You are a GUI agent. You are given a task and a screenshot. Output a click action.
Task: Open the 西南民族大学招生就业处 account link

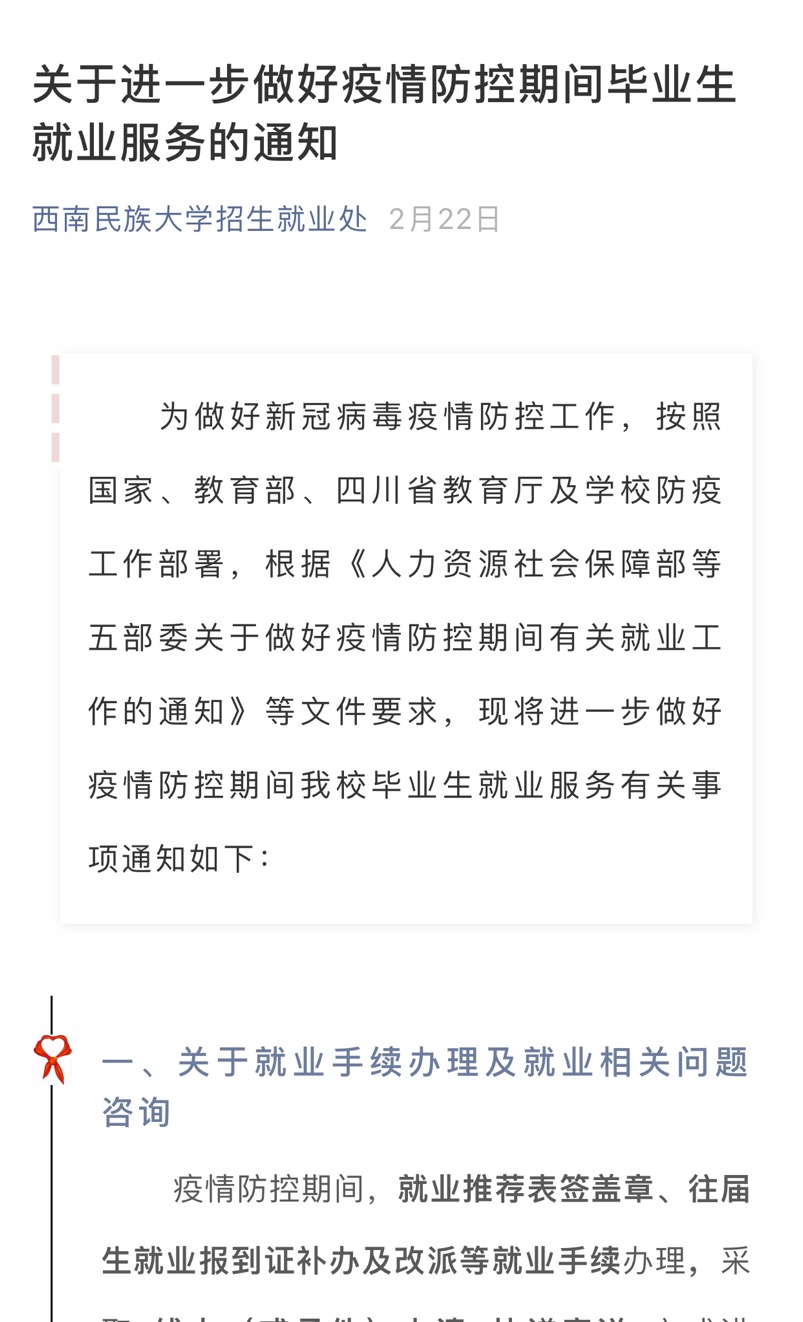coord(200,219)
